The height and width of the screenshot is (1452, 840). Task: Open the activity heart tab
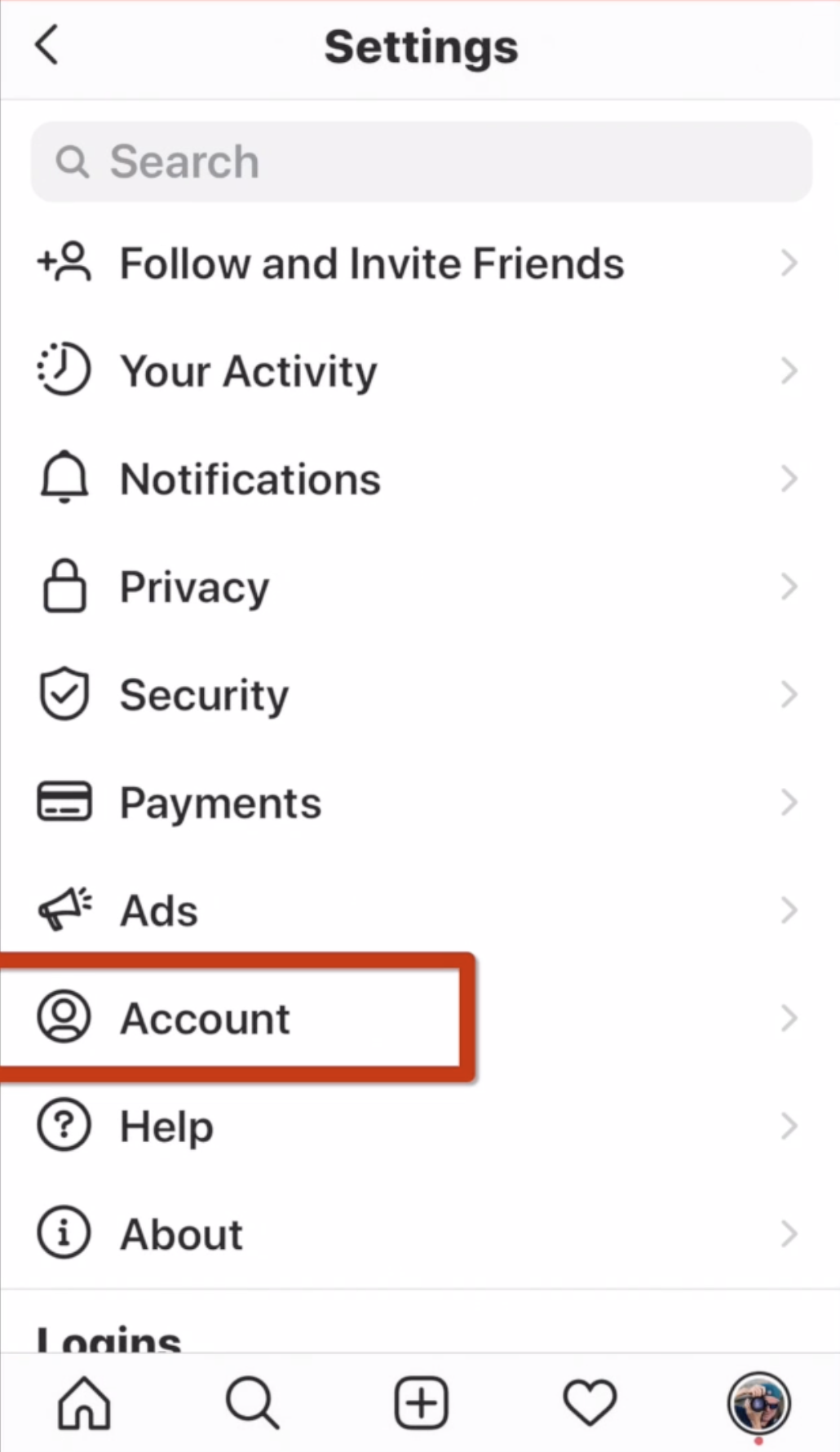(590, 1403)
